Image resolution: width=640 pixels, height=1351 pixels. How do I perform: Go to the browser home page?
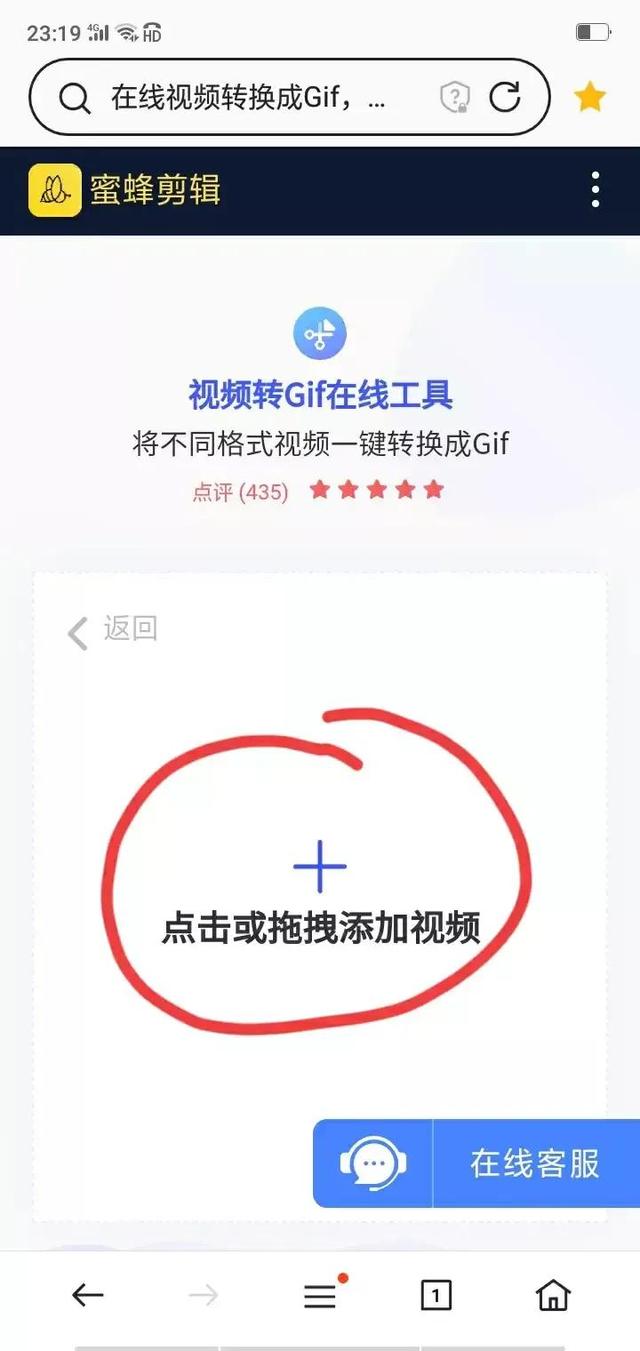553,1296
